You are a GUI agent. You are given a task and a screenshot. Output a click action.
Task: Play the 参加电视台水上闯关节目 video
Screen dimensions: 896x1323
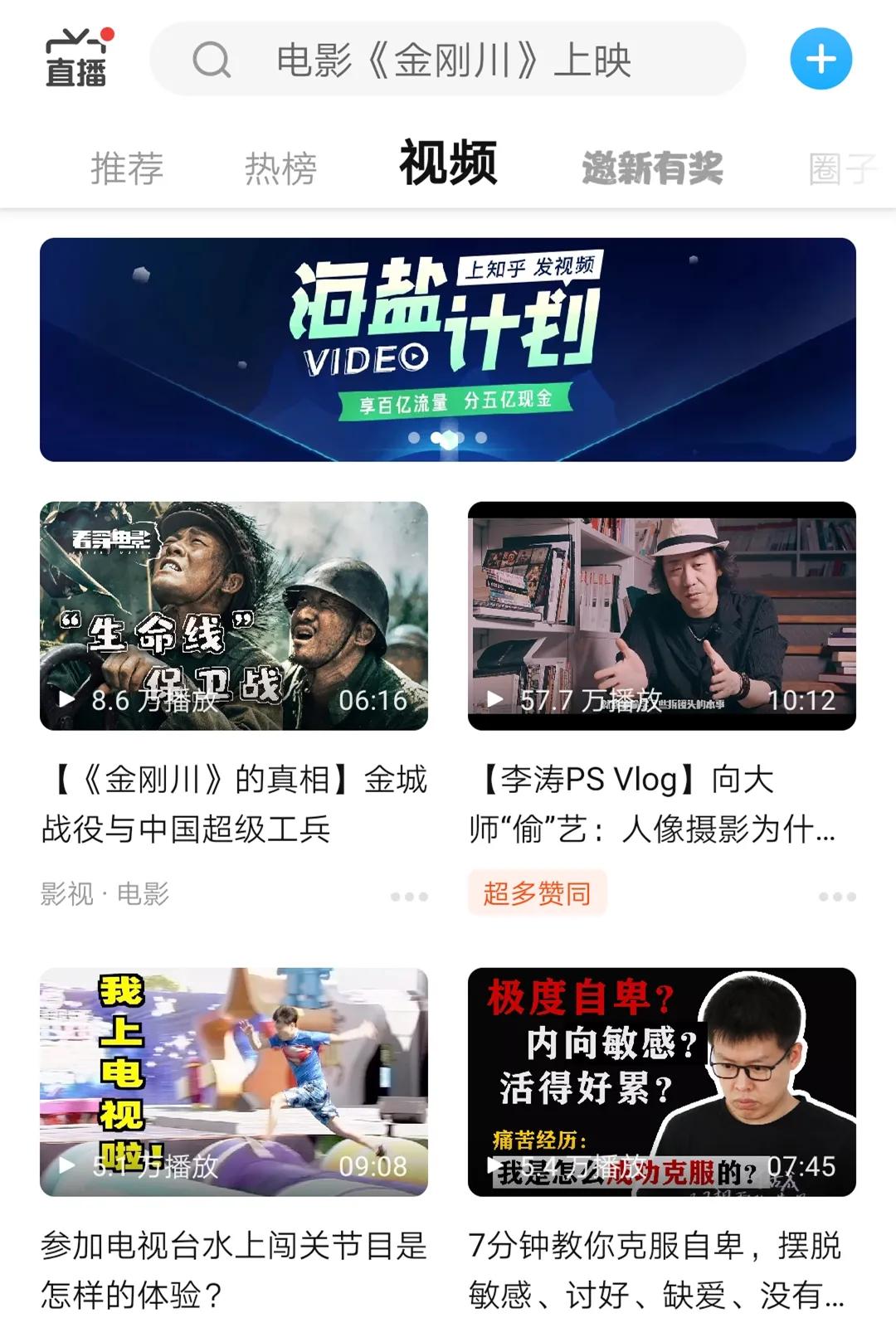point(234,1082)
